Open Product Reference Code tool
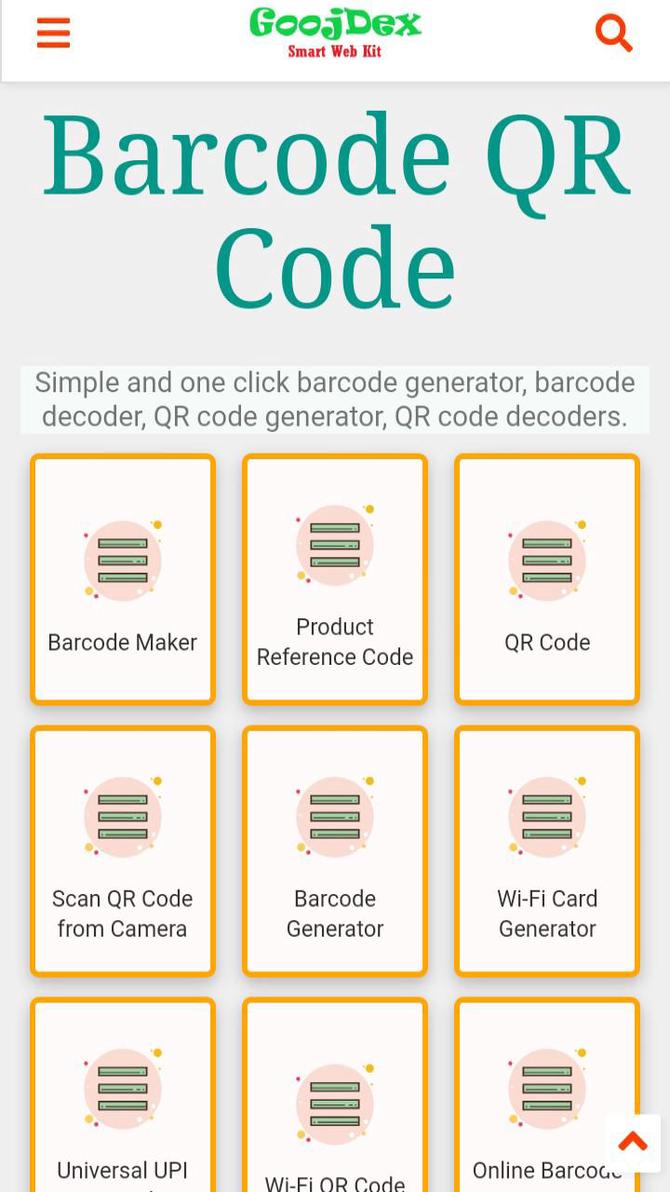Image resolution: width=670 pixels, height=1192 pixels. click(x=334, y=580)
